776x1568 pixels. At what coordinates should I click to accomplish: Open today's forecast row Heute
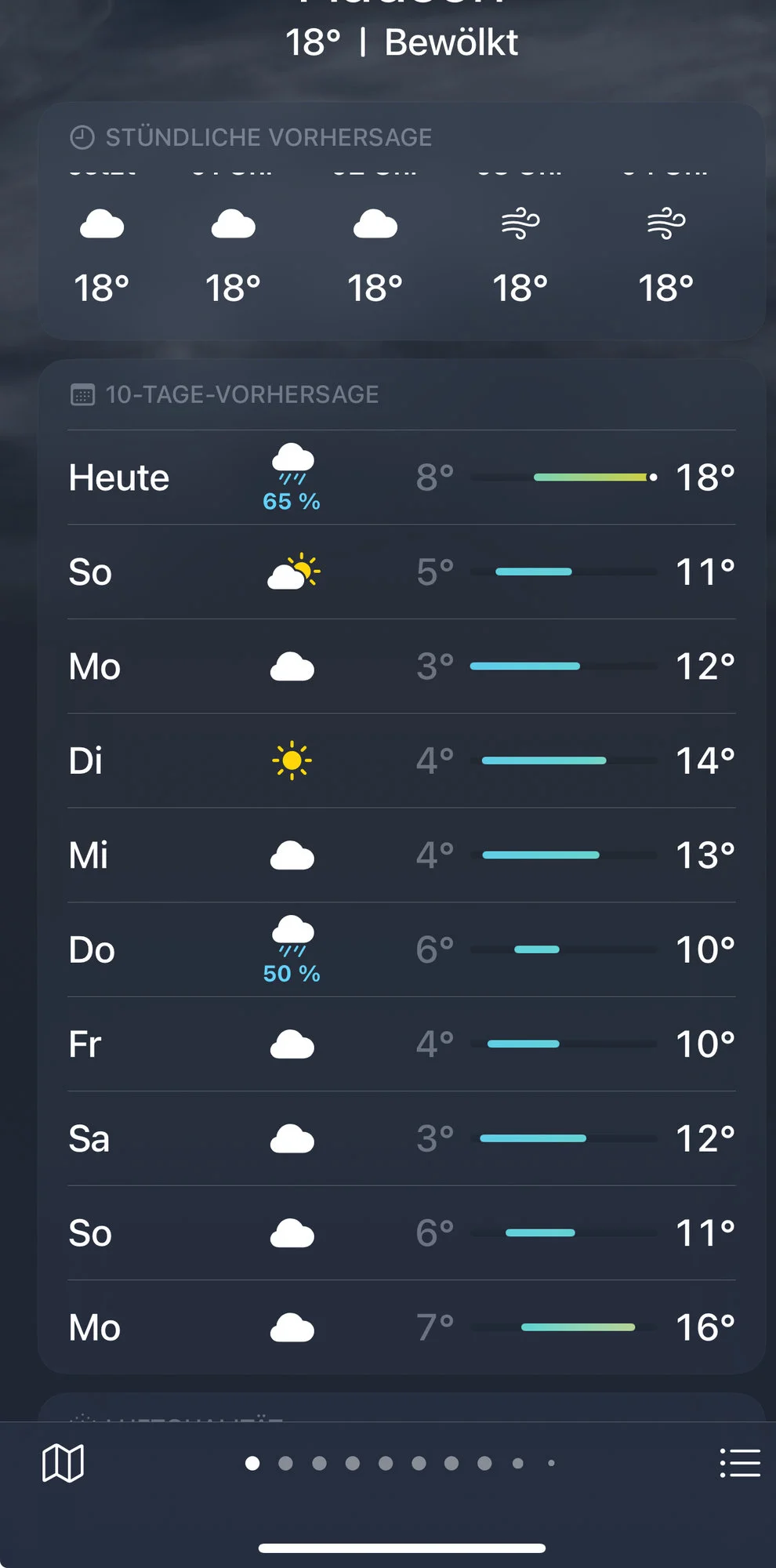[401, 477]
